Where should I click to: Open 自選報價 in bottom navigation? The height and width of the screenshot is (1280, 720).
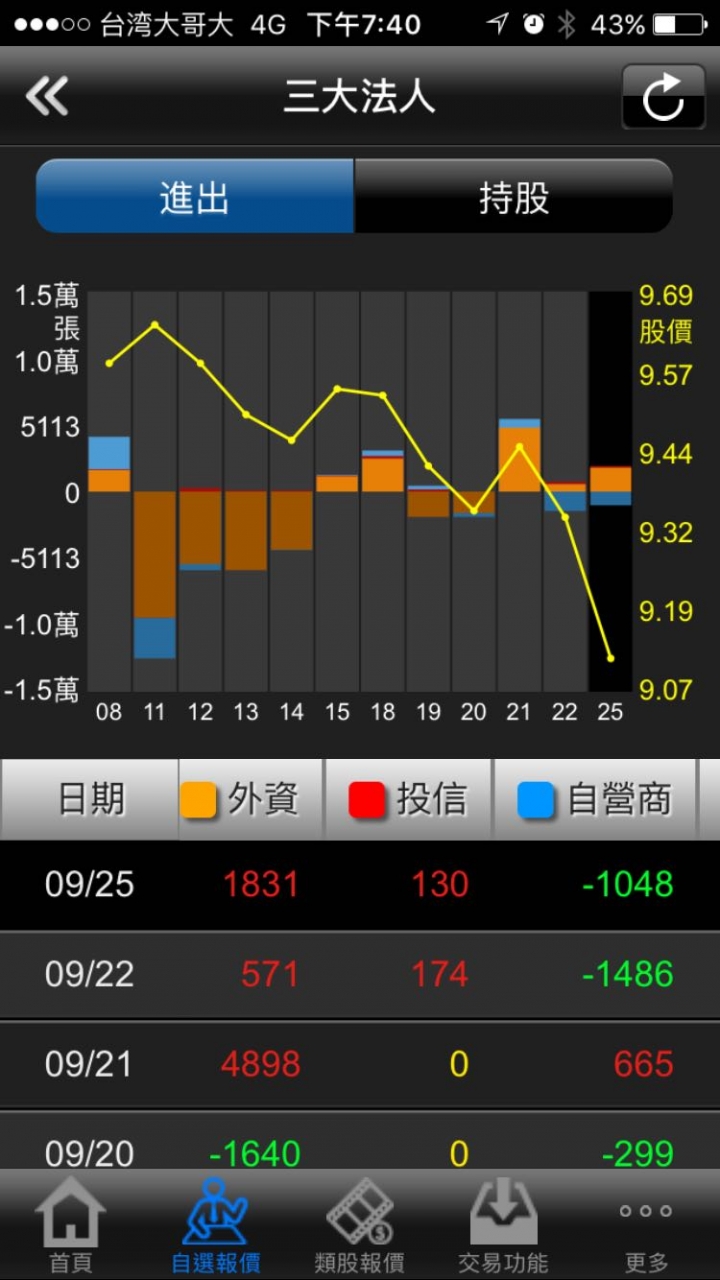[x=215, y=1225]
